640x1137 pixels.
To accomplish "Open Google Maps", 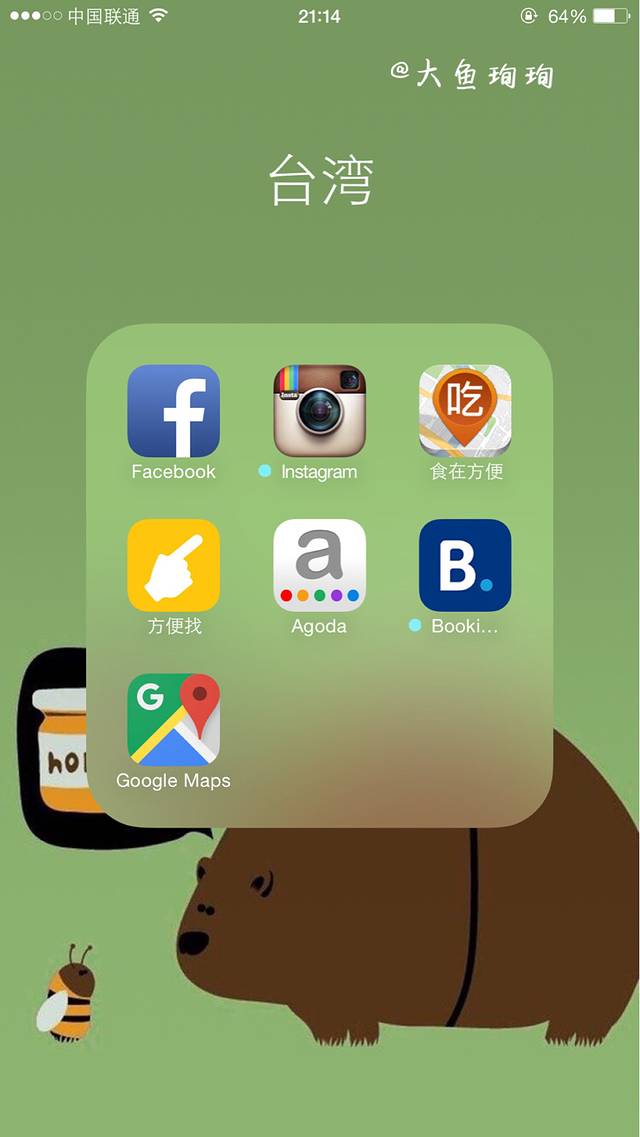I will pos(173,719).
